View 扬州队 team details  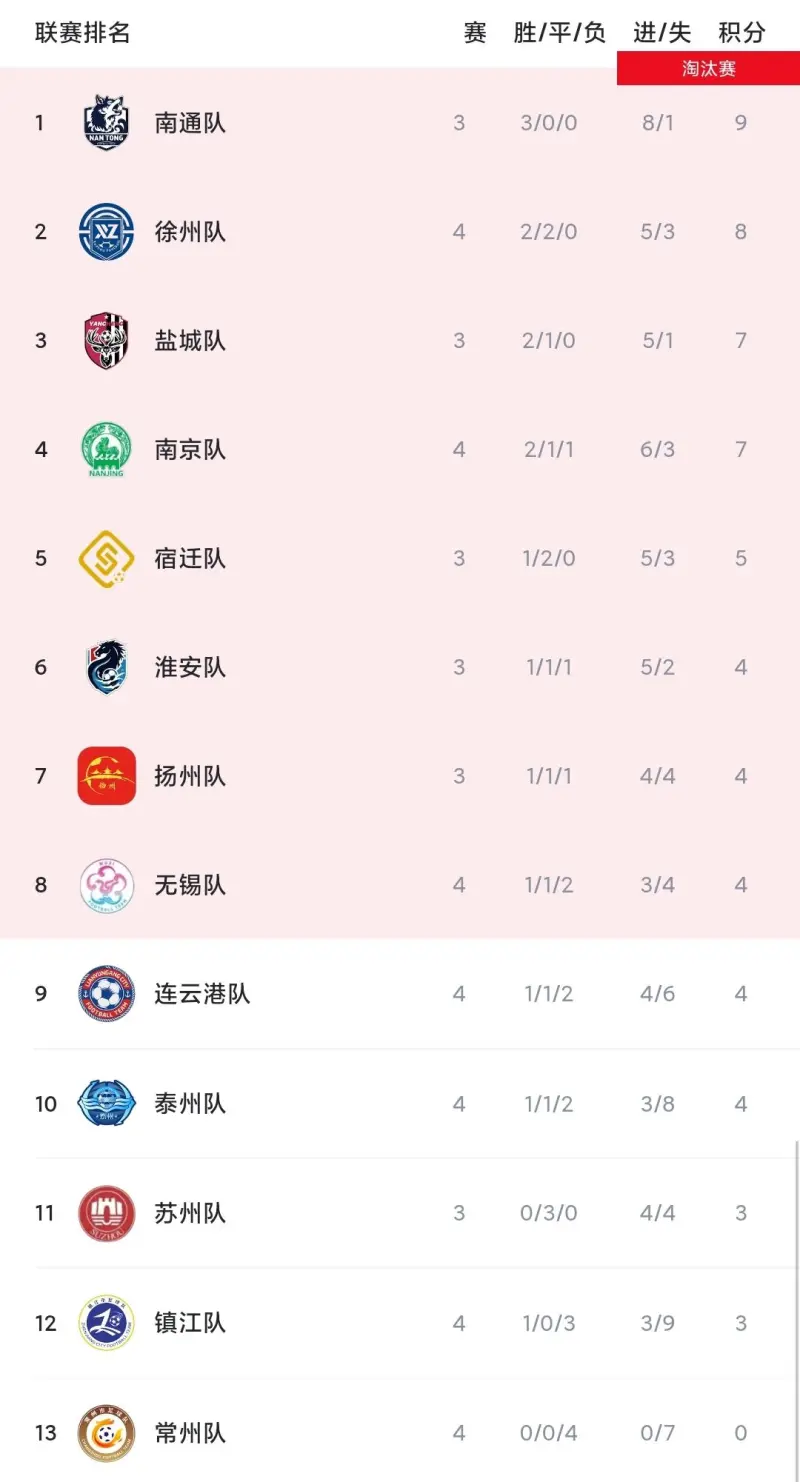400,776
